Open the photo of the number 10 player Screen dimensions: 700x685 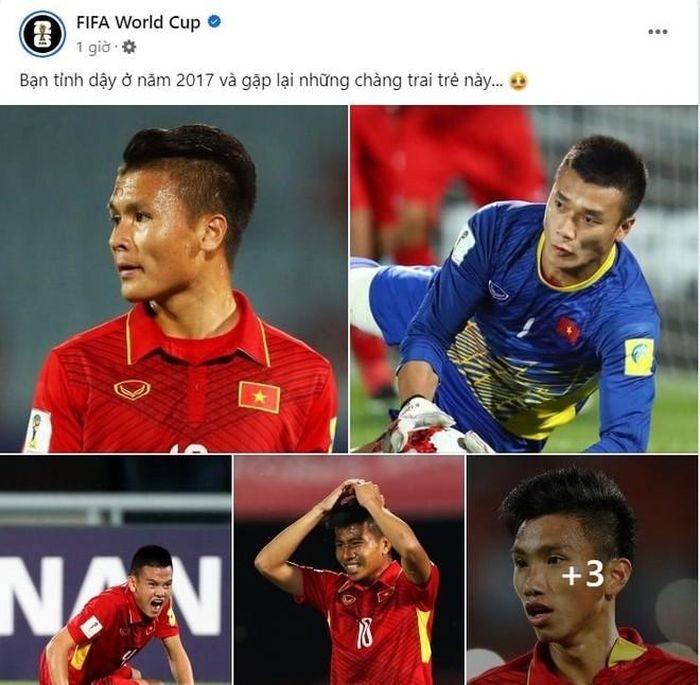[348, 570]
